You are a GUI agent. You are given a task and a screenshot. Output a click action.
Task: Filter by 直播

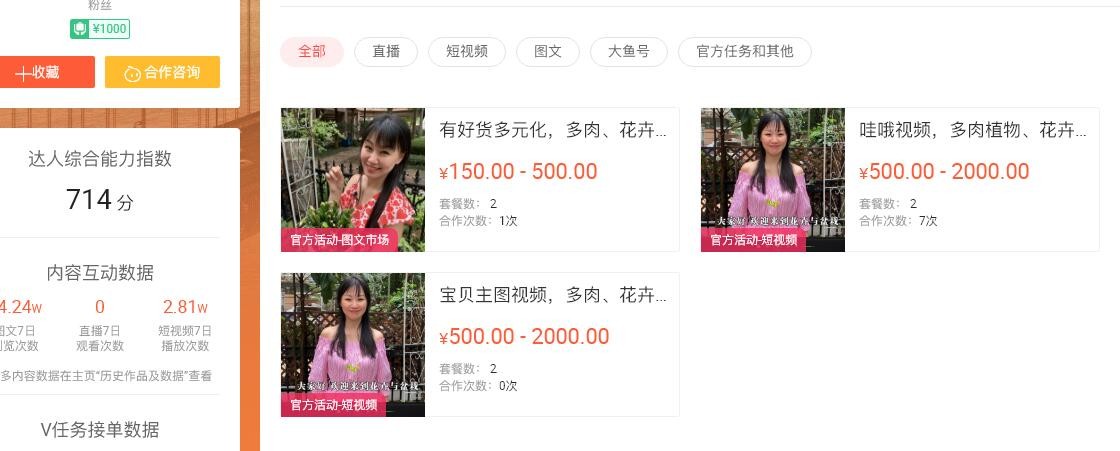(386, 52)
